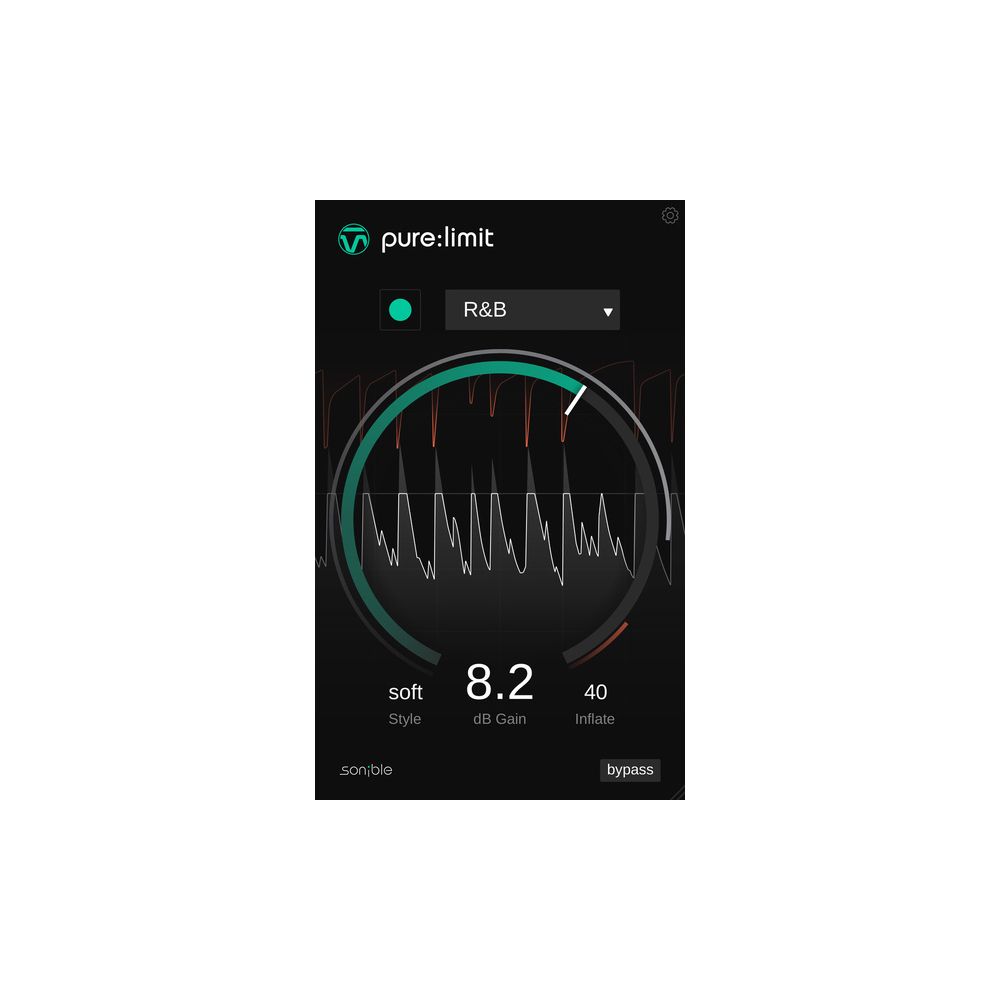Expand the R&B profile dropdown

532,310
